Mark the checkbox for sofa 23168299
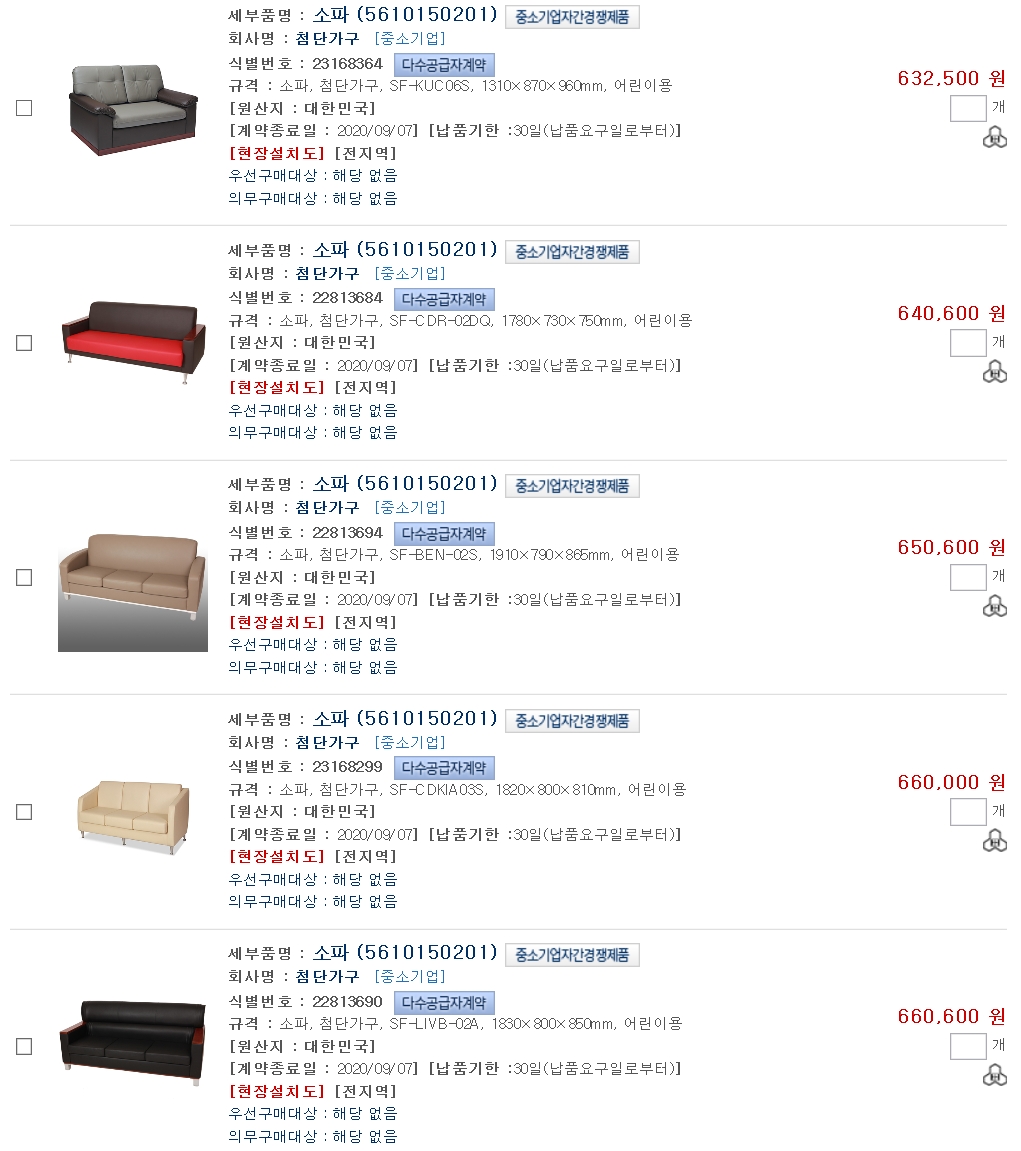 [x=24, y=812]
